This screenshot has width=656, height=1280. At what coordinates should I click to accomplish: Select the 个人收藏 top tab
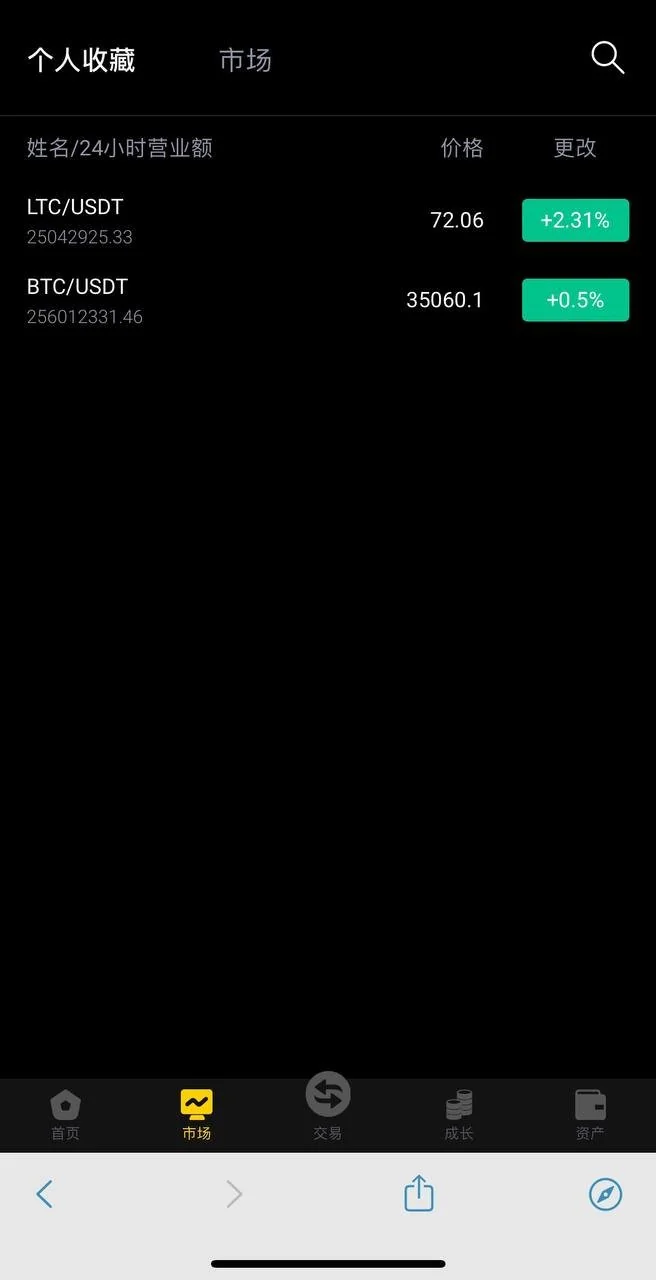81,60
